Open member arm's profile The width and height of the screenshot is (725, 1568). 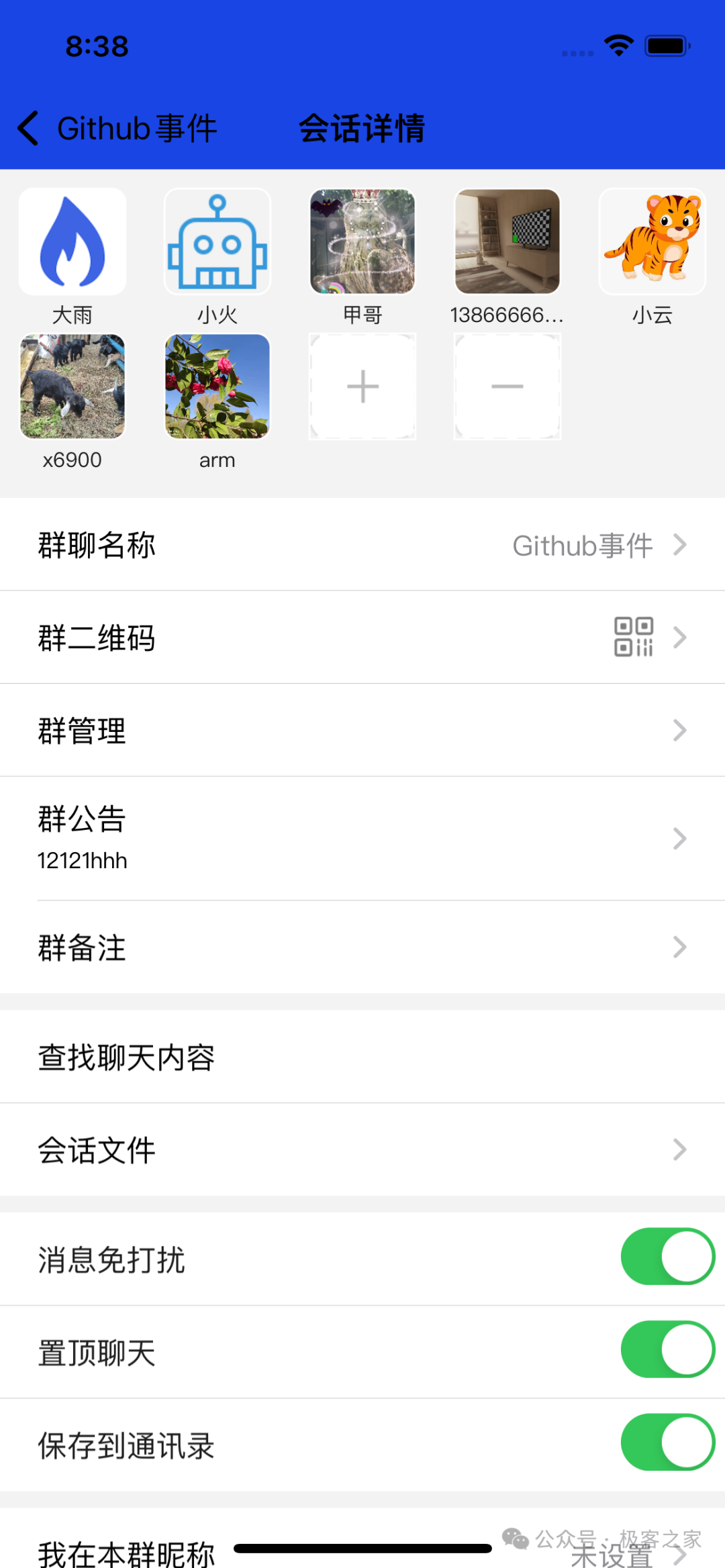[217, 386]
